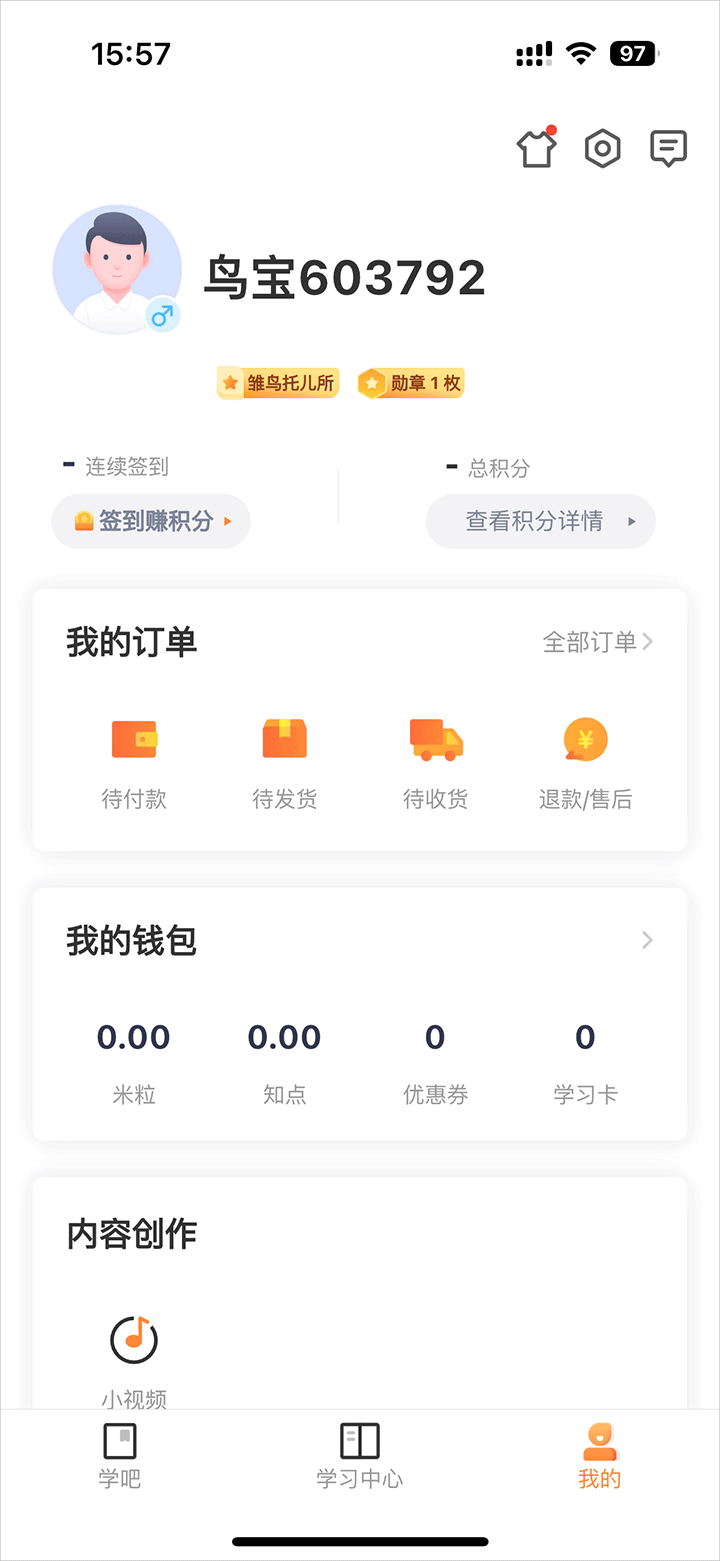Open 待付款 orders

[134, 760]
